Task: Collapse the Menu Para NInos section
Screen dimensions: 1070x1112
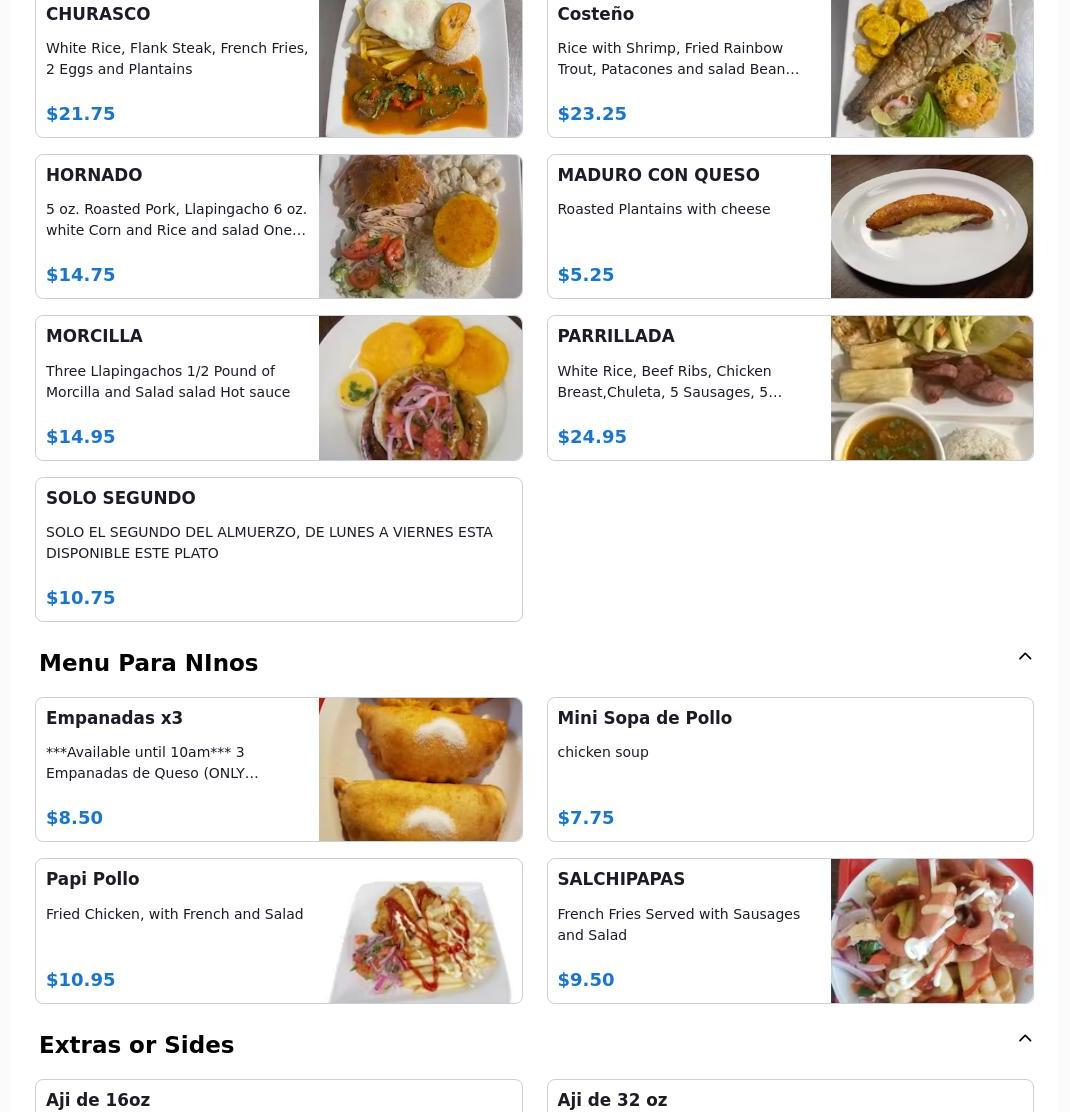Action: click(x=1025, y=657)
